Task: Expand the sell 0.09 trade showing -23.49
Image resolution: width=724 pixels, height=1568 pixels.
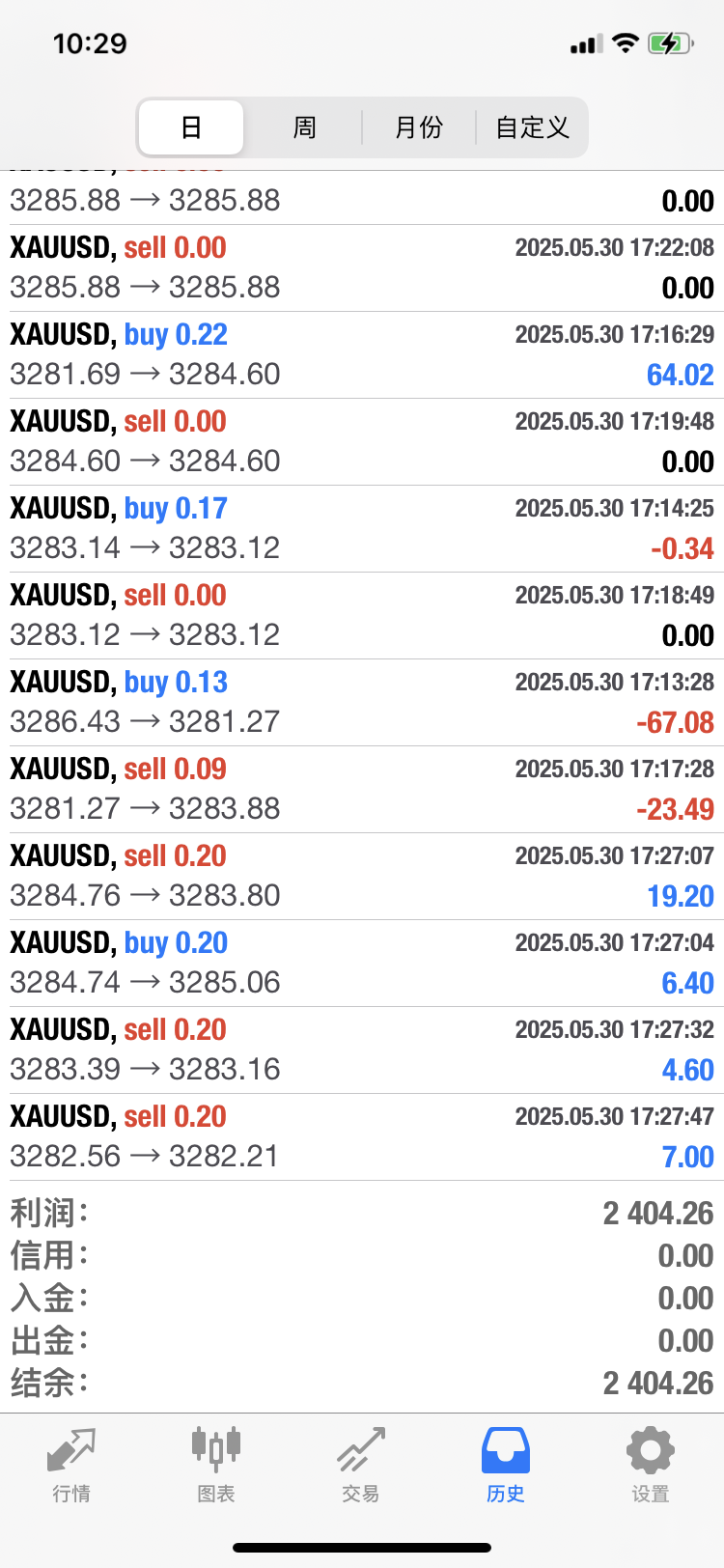Action: point(362,789)
